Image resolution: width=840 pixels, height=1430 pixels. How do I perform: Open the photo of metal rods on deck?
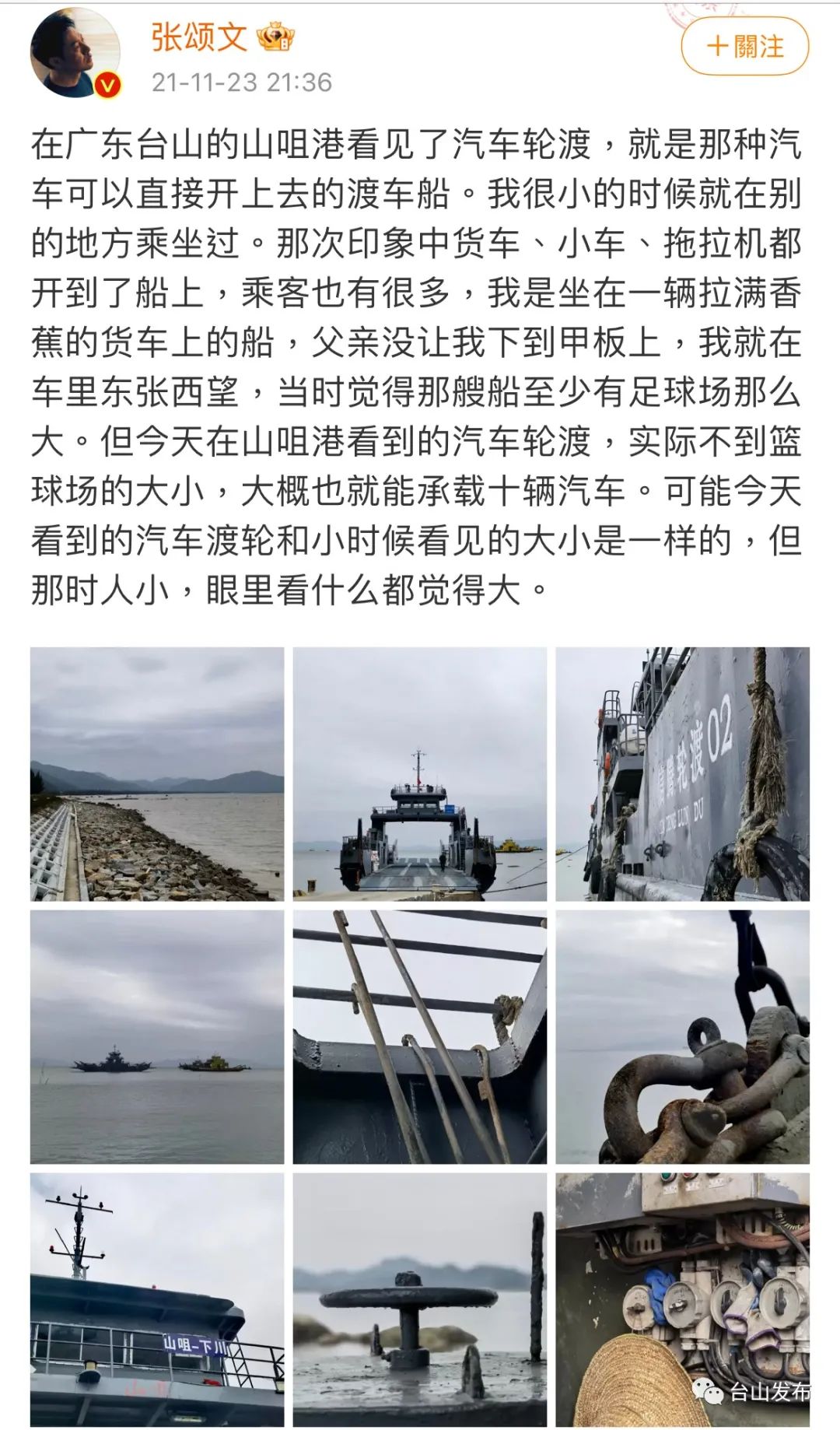pos(419,1036)
